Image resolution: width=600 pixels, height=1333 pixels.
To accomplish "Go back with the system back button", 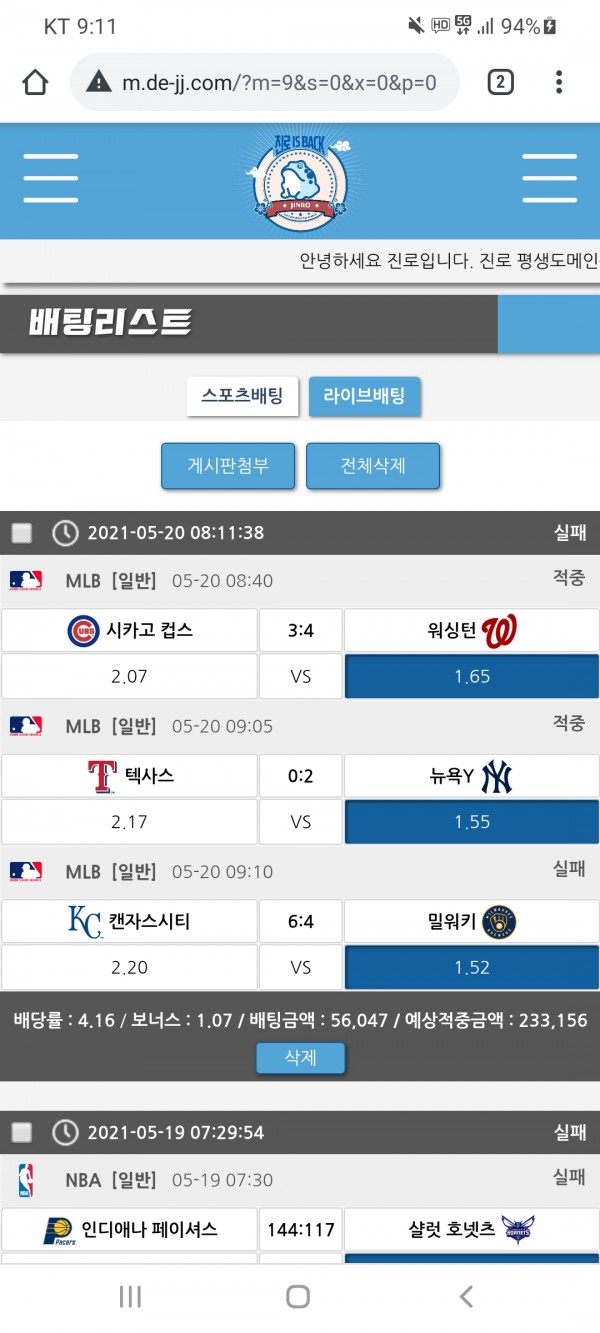I will [466, 1297].
